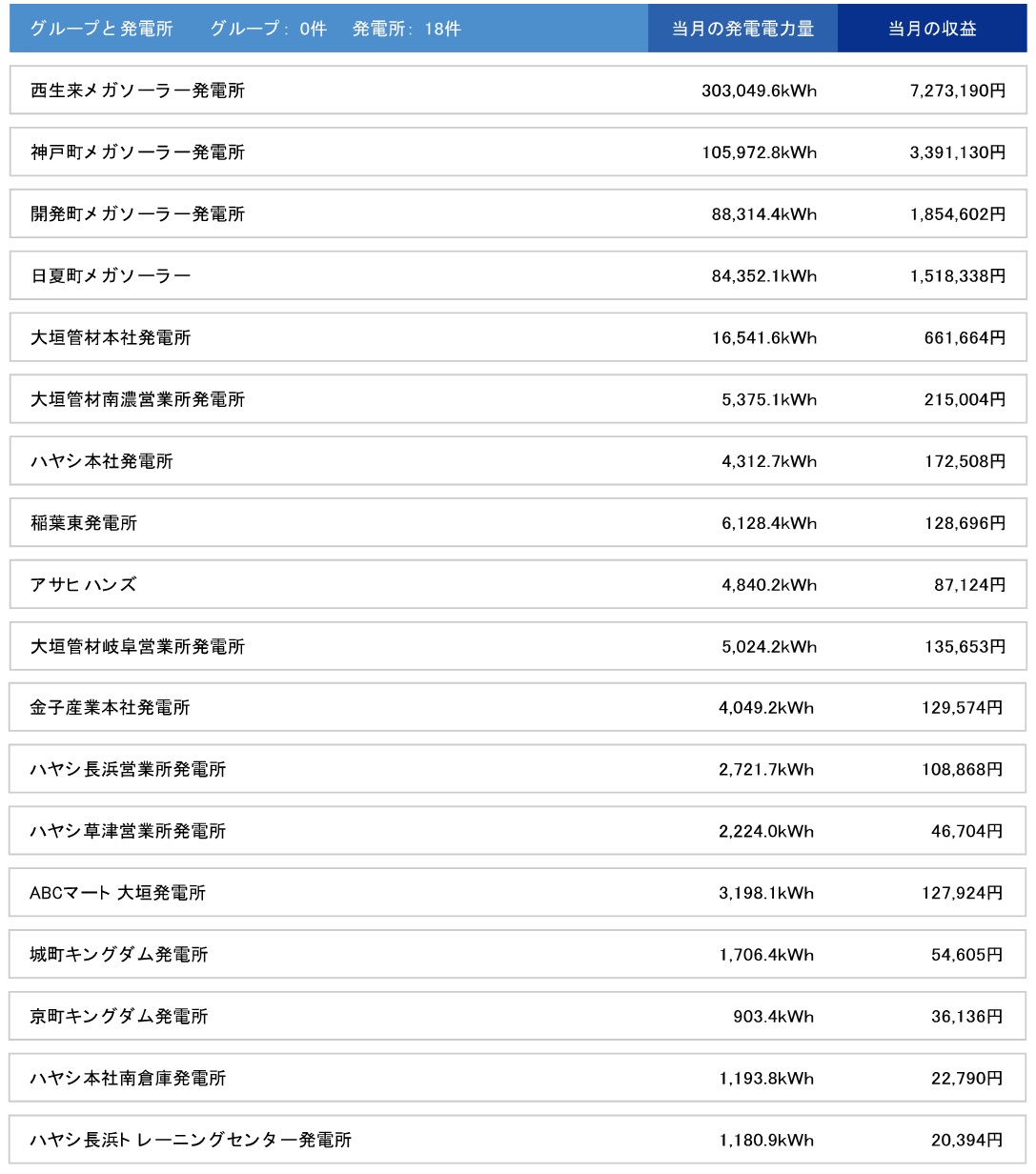Open 大垣管材南濃営業所発電所
Image resolution: width=1036 pixels, height=1174 pixels.
click(x=138, y=399)
